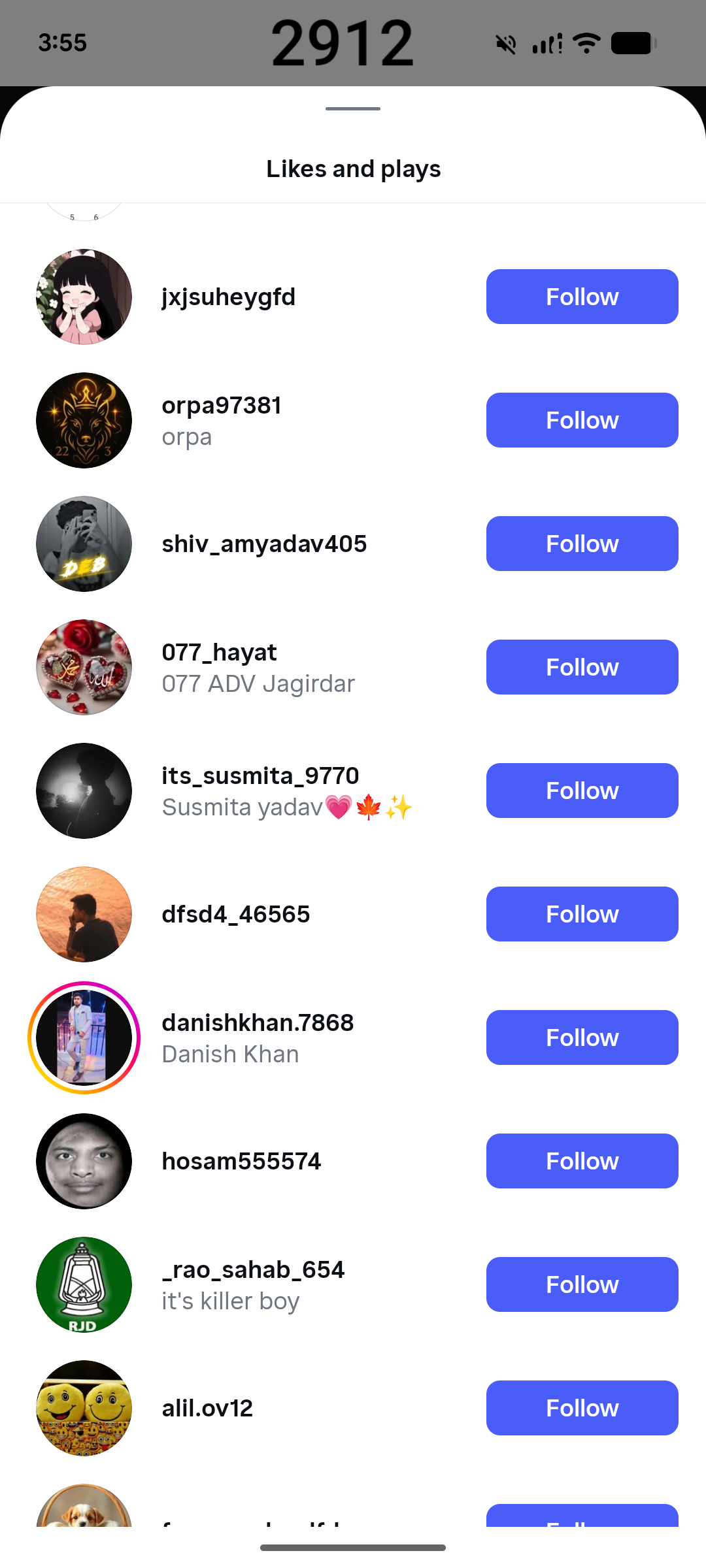Follow 077_hayat

pos(582,667)
